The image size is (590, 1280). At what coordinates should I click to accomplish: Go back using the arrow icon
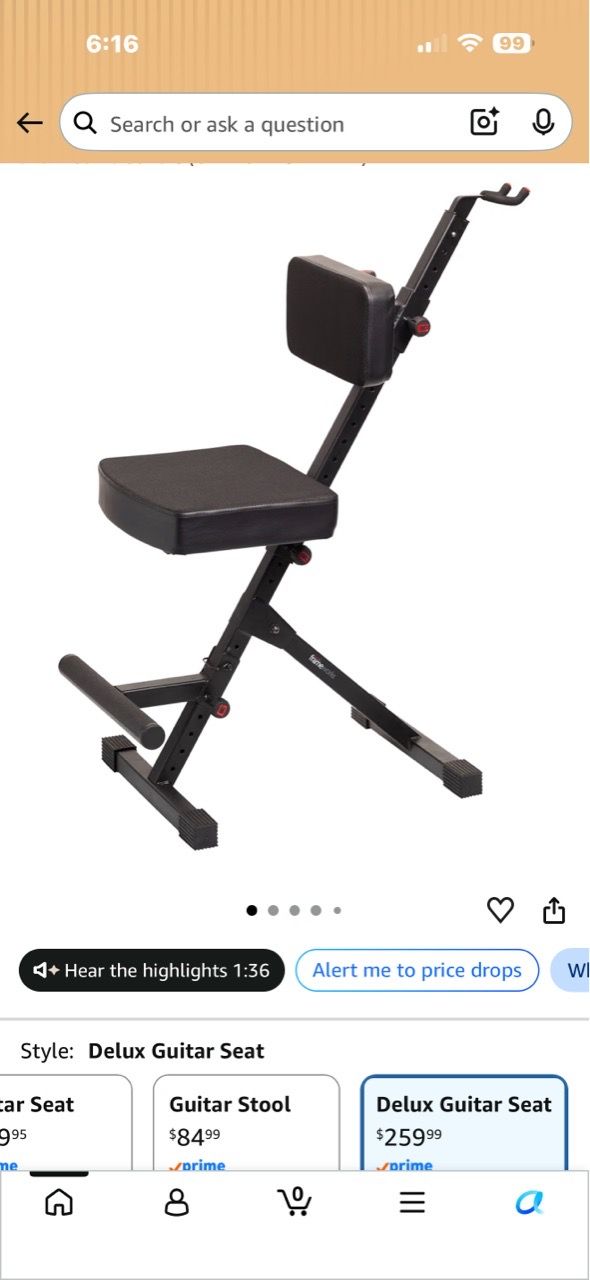coord(30,123)
